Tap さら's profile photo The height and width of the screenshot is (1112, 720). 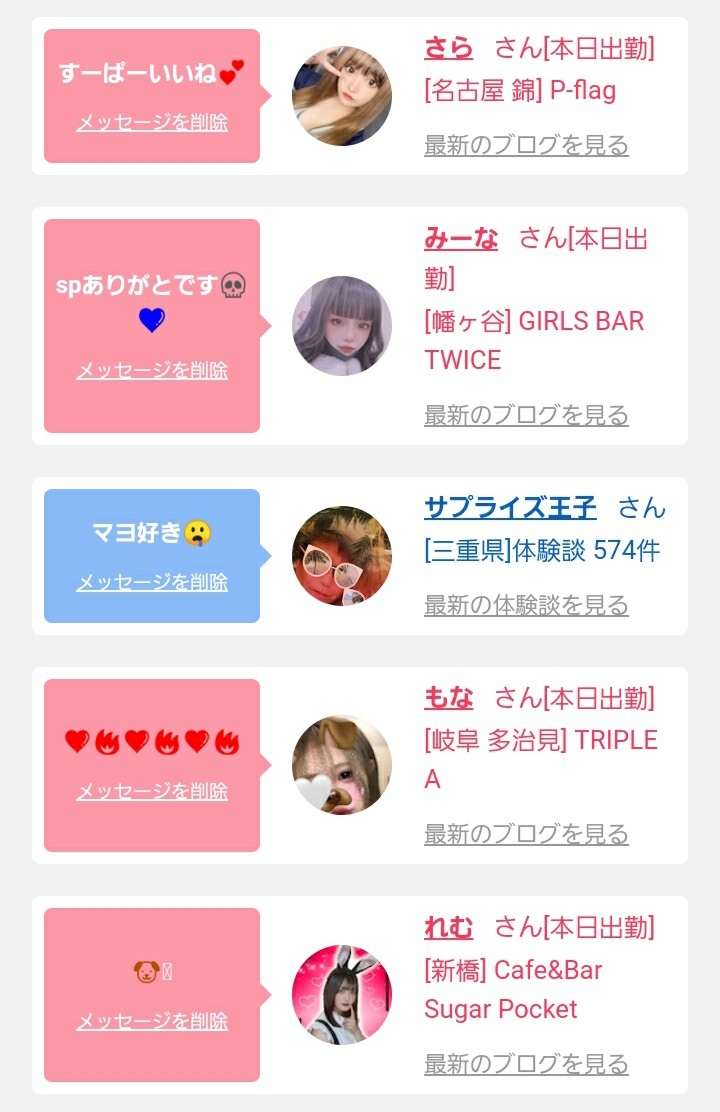pos(342,96)
